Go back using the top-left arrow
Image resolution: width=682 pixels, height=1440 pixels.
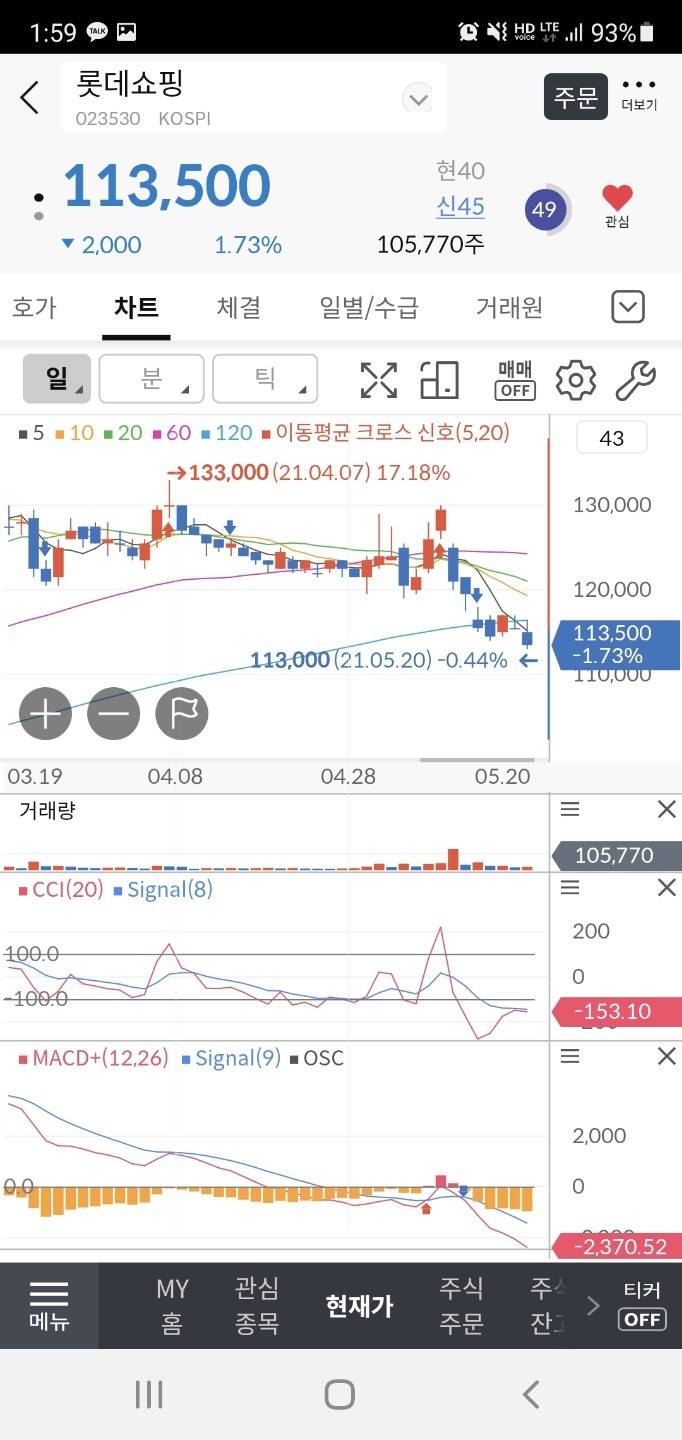pyautogui.click(x=30, y=97)
